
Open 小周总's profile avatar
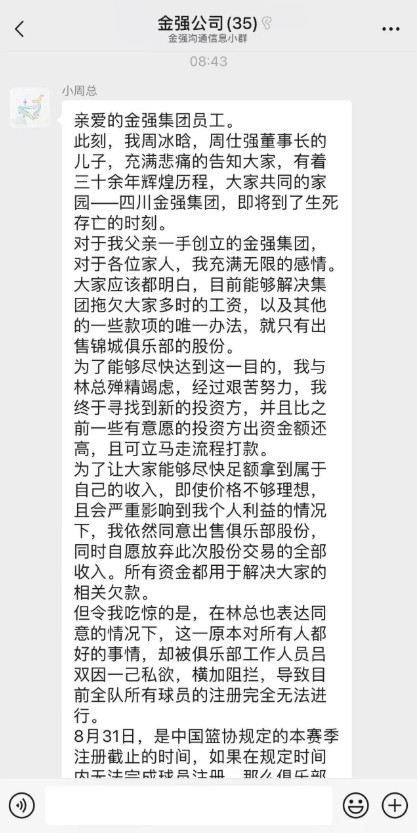(x=30, y=108)
